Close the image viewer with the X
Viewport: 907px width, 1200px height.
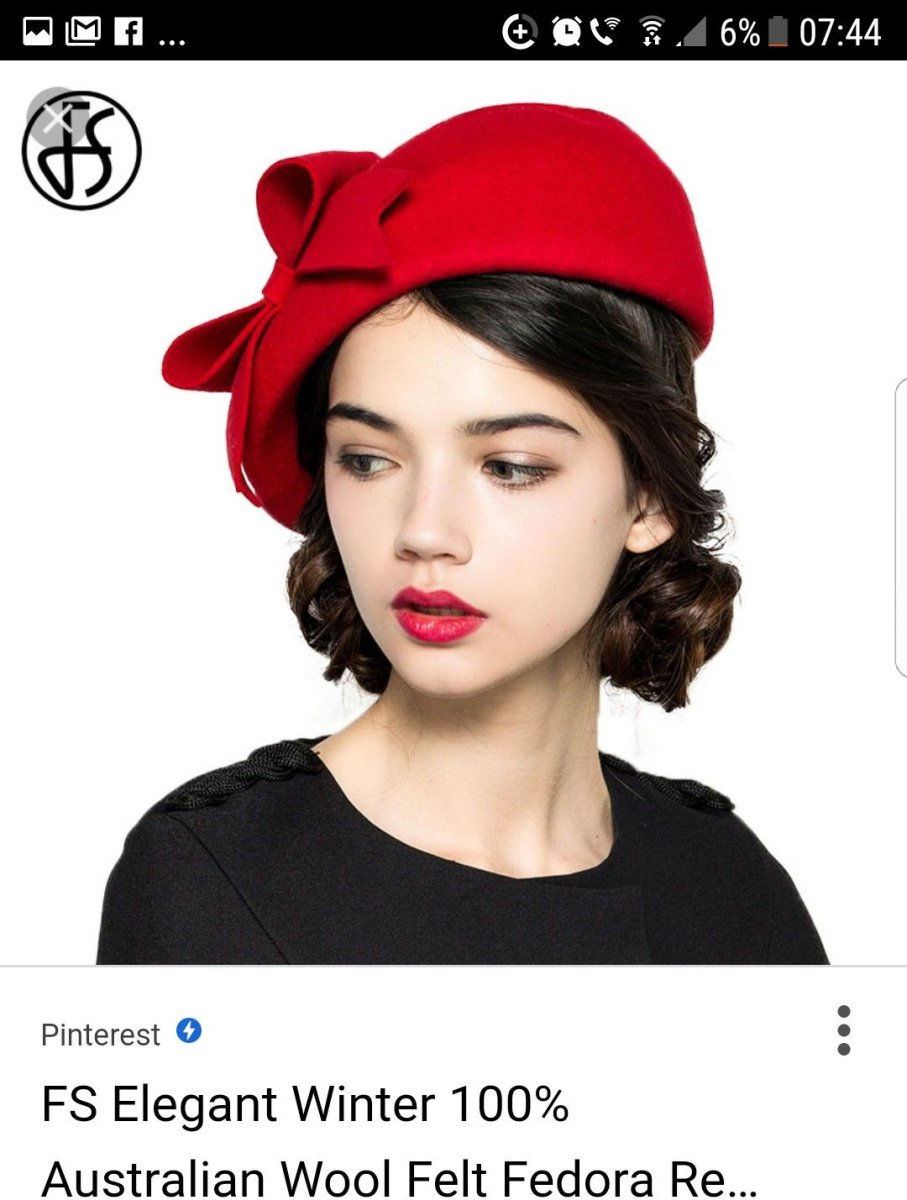click(58, 118)
